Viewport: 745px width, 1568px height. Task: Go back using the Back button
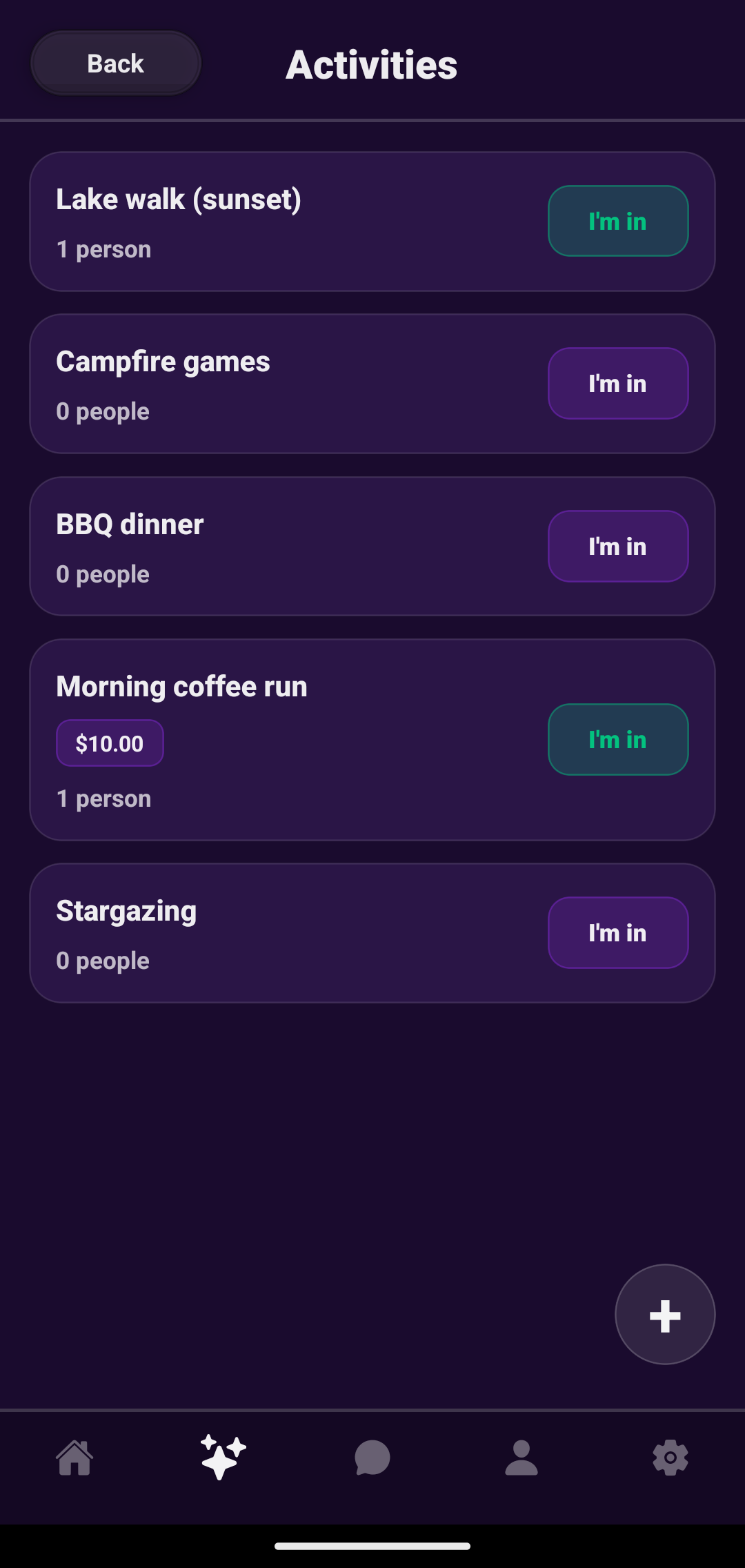(x=115, y=63)
